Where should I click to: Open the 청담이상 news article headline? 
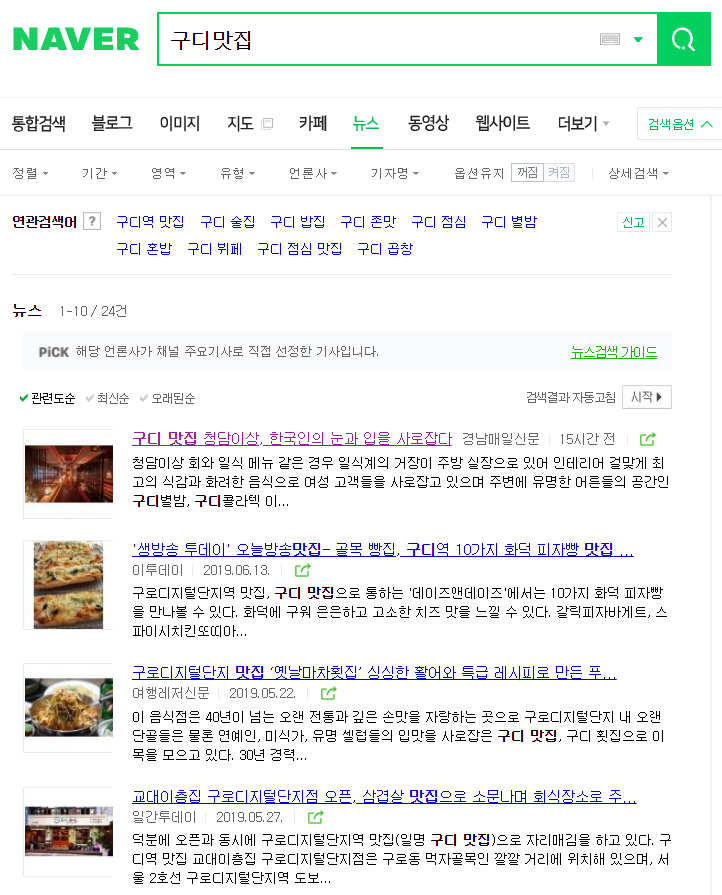[x=292, y=438]
